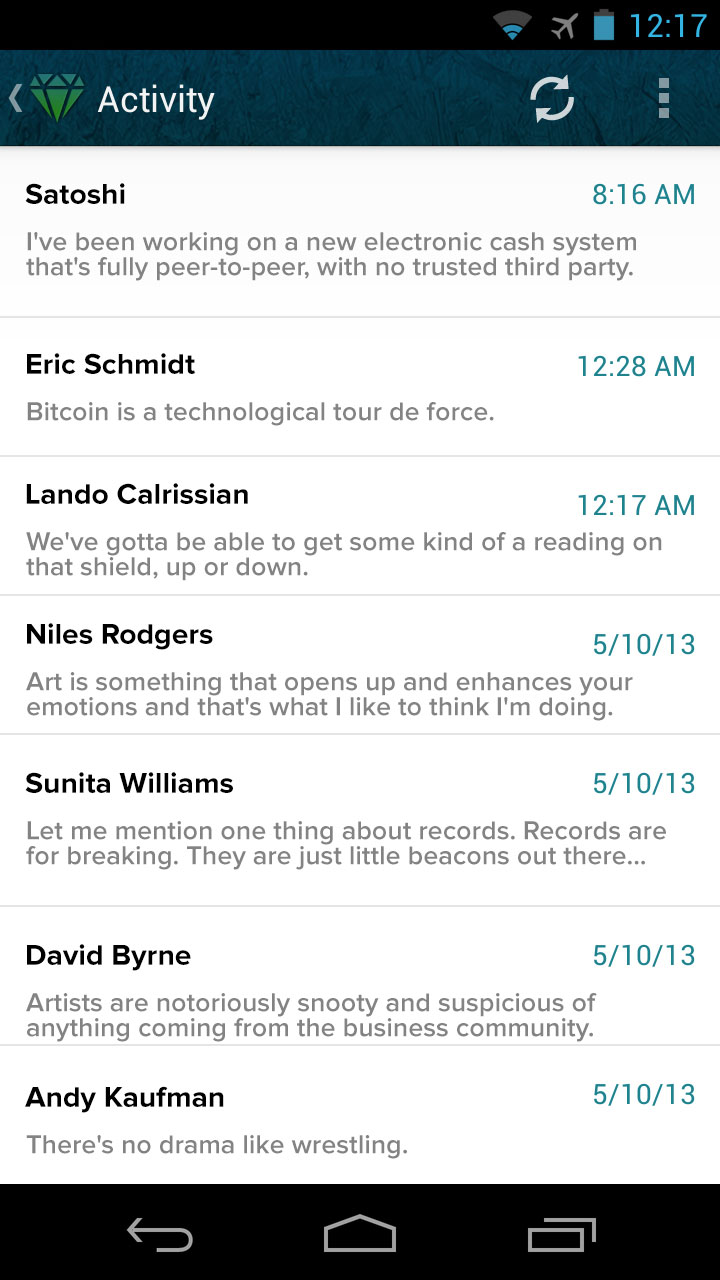
Task: Refresh the activity list
Action: [551, 99]
